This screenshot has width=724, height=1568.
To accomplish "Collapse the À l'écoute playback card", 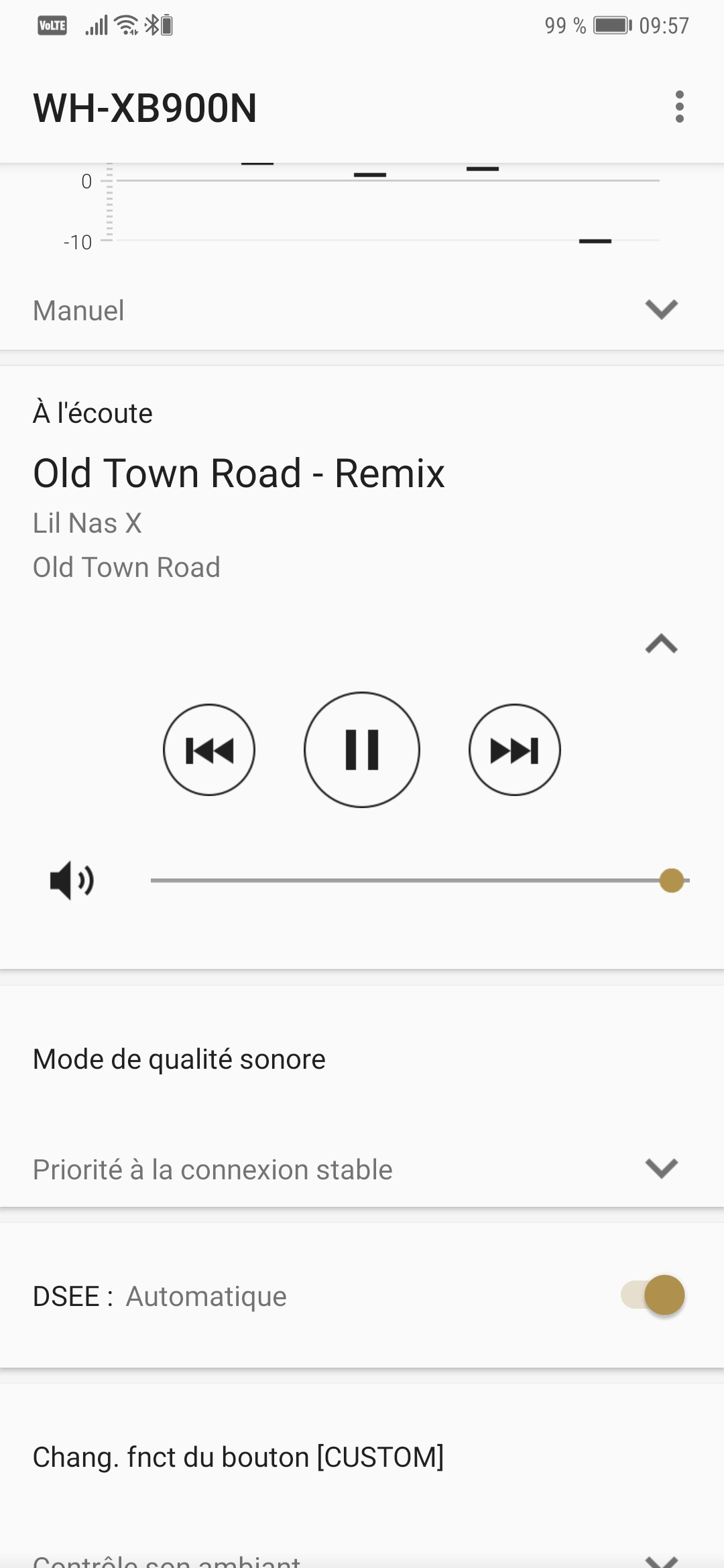I will click(x=661, y=644).
